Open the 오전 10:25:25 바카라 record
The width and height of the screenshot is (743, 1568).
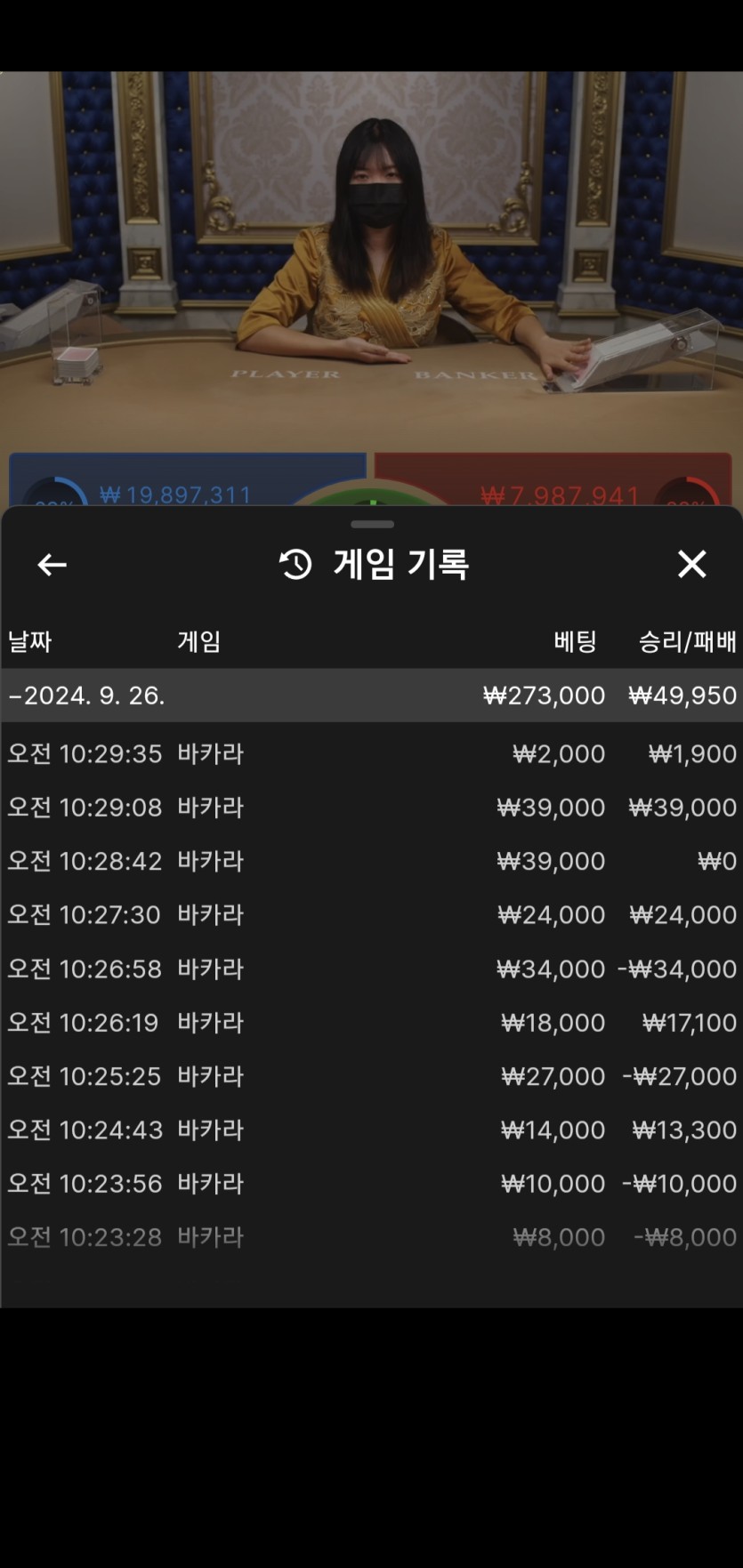coord(372,1075)
